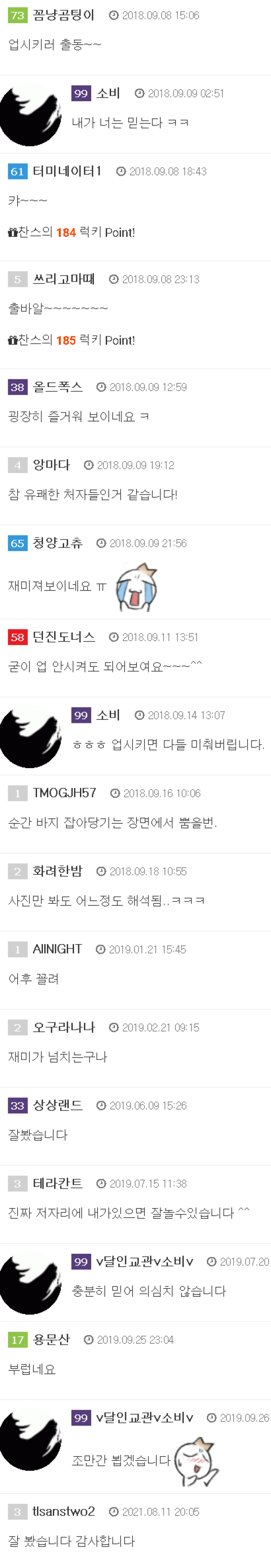Select the username 테라칸트
Image resolution: width=271 pixels, height=1568 pixels.
click(57, 1183)
